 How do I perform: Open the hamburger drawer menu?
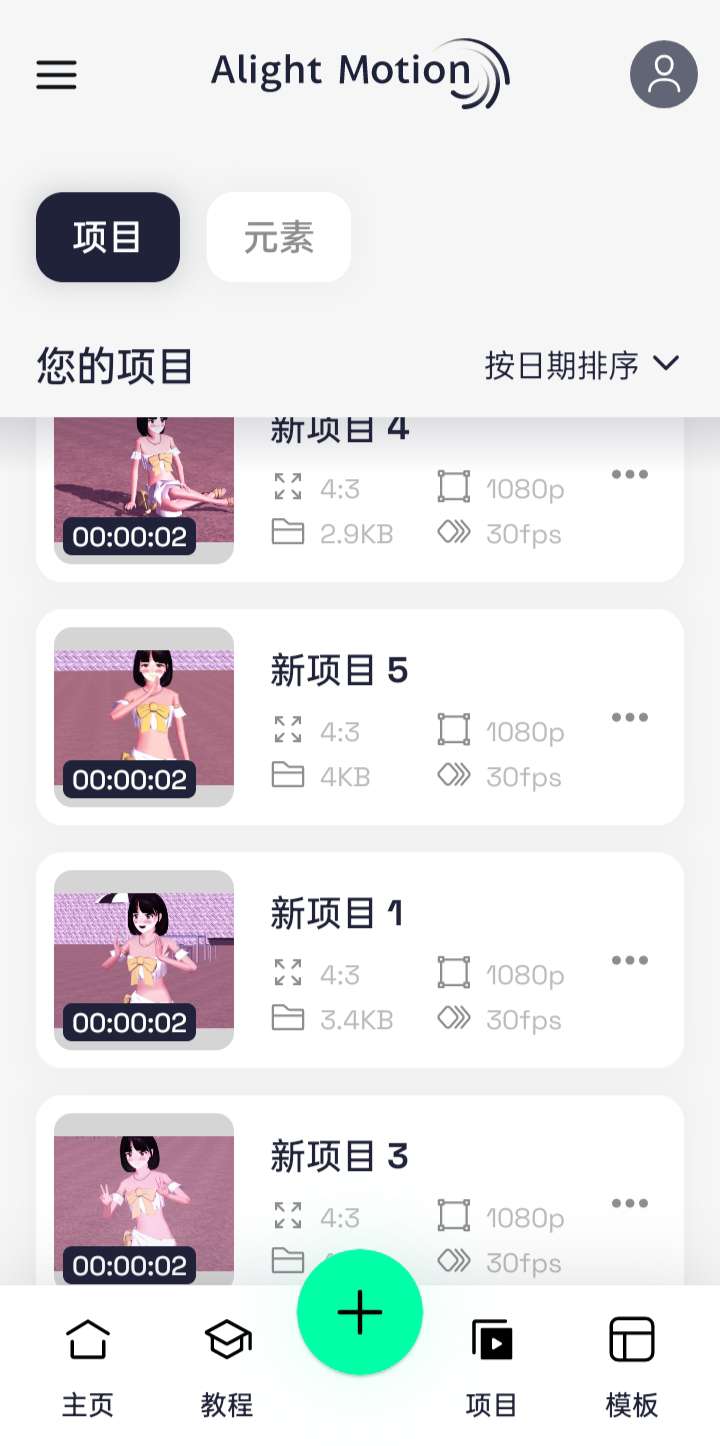click(56, 75)
